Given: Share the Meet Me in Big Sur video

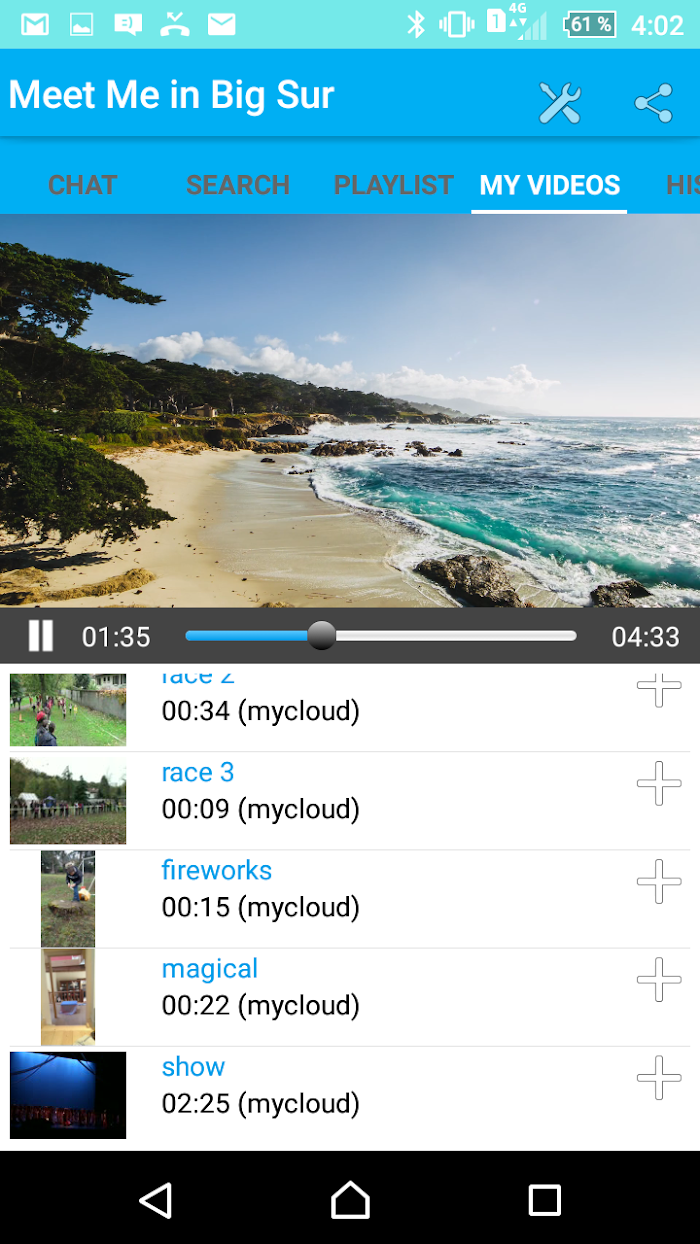Looking at the screenshot, I should click(x=653, y=103).
